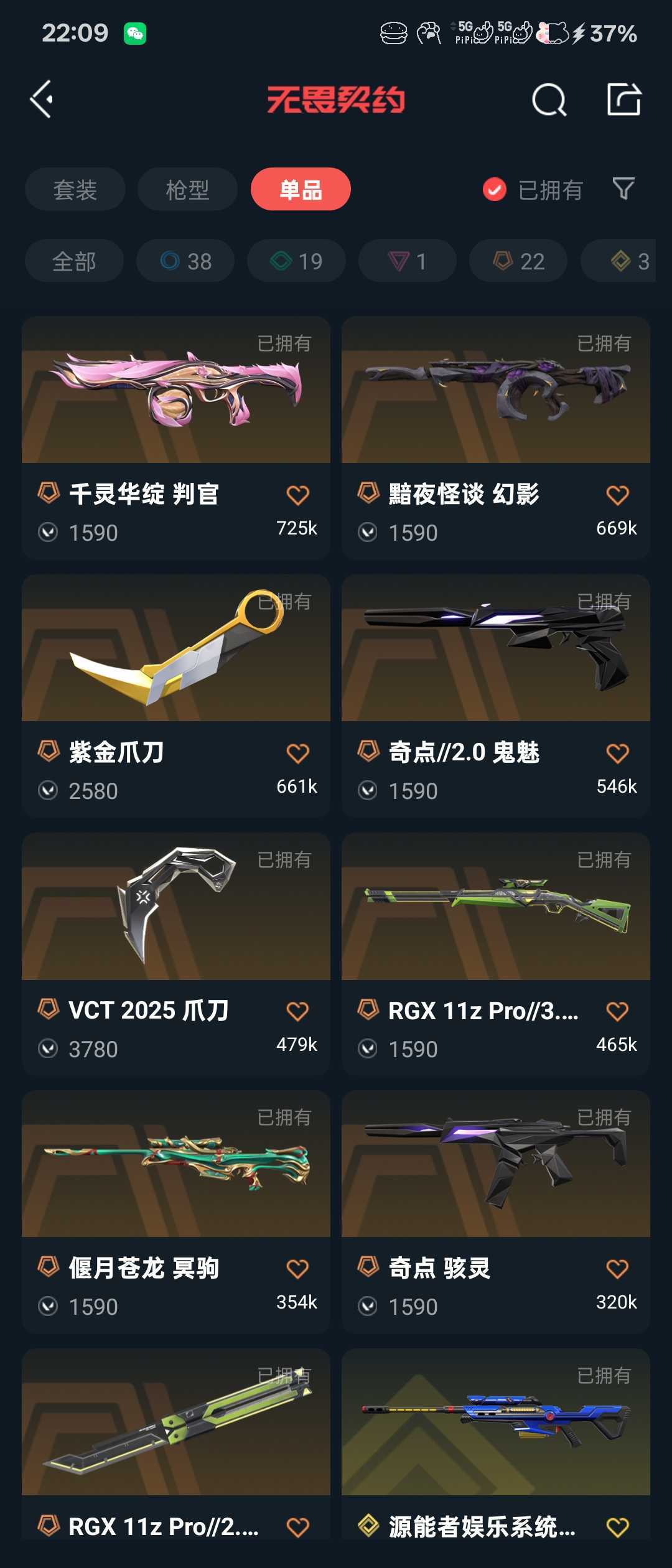Switch to the 套装 tab
Image resolution: width=672 pixels, height=1568 pixels.
pos(75,189)
